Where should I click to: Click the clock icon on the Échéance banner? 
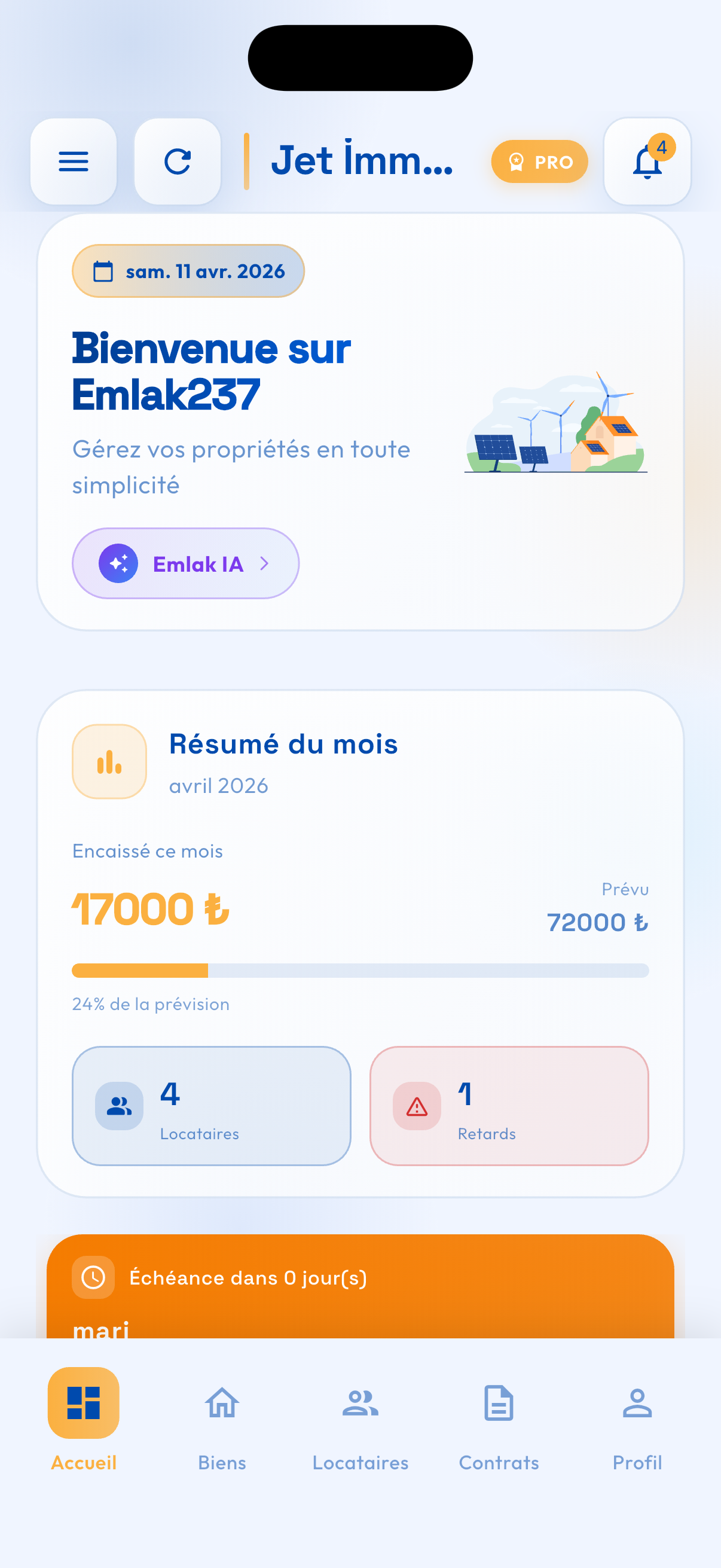[x=93, y=1277]
